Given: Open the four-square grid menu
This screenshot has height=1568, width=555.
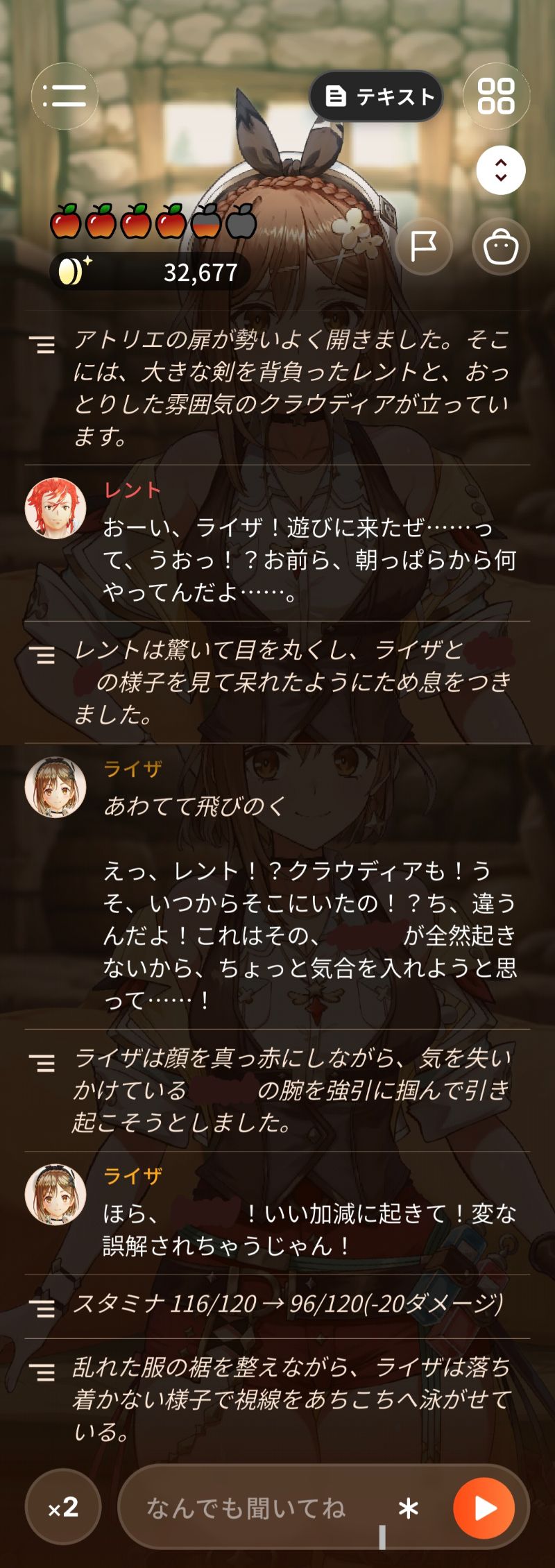Looking at the screenshot, I should tap(496, 96).
